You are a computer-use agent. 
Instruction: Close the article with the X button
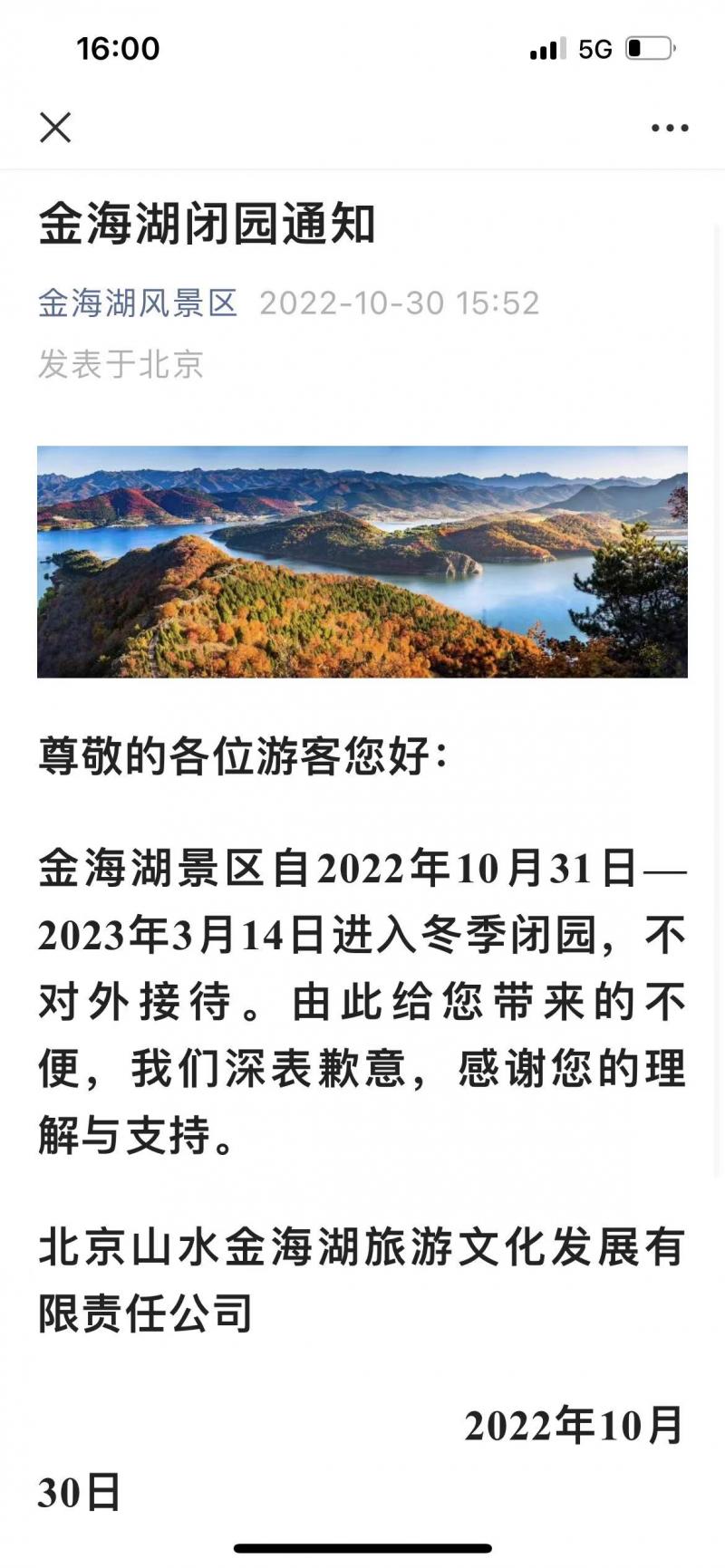coord(55,128)
